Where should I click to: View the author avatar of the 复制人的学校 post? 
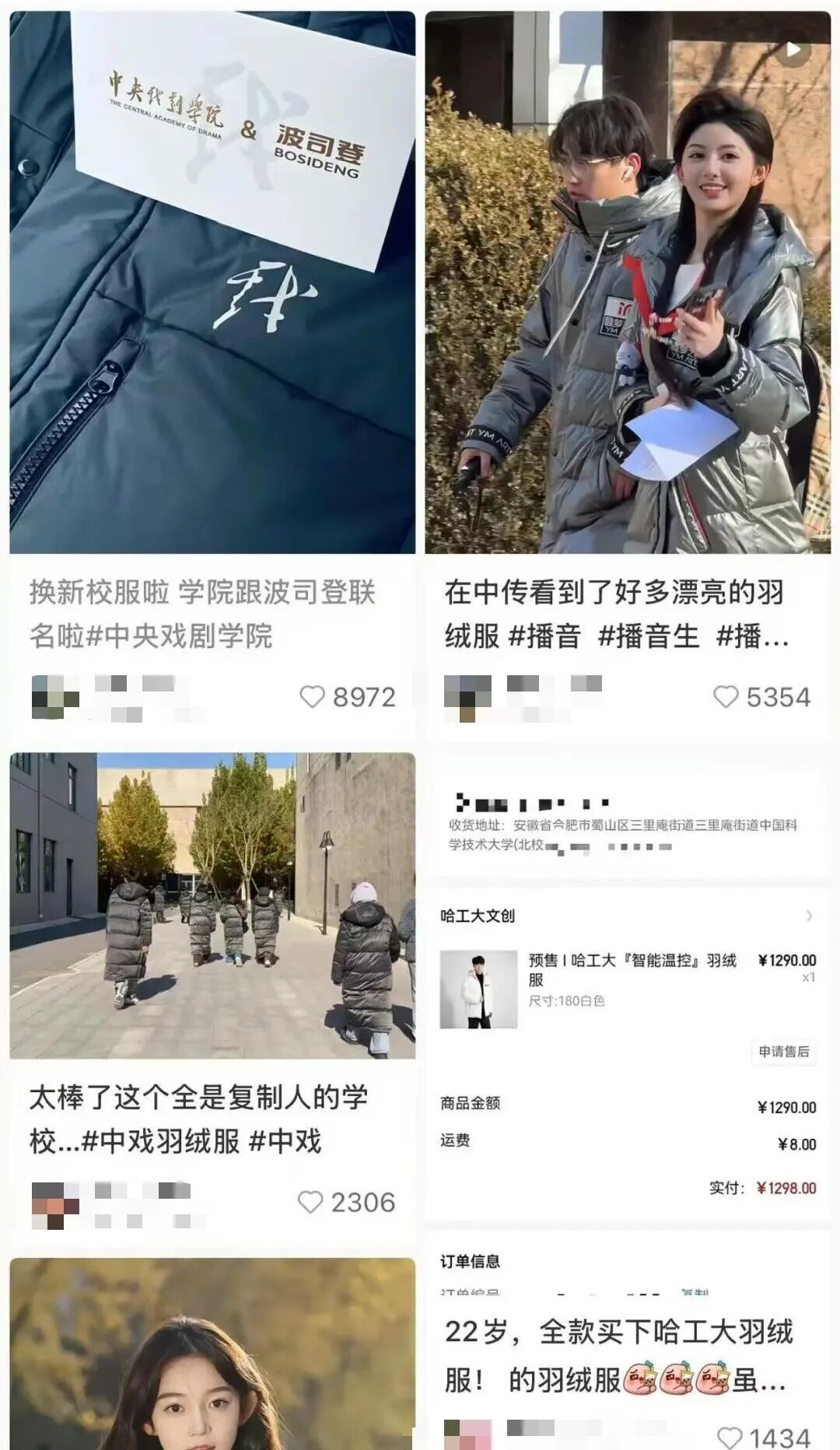[54, 1204]
